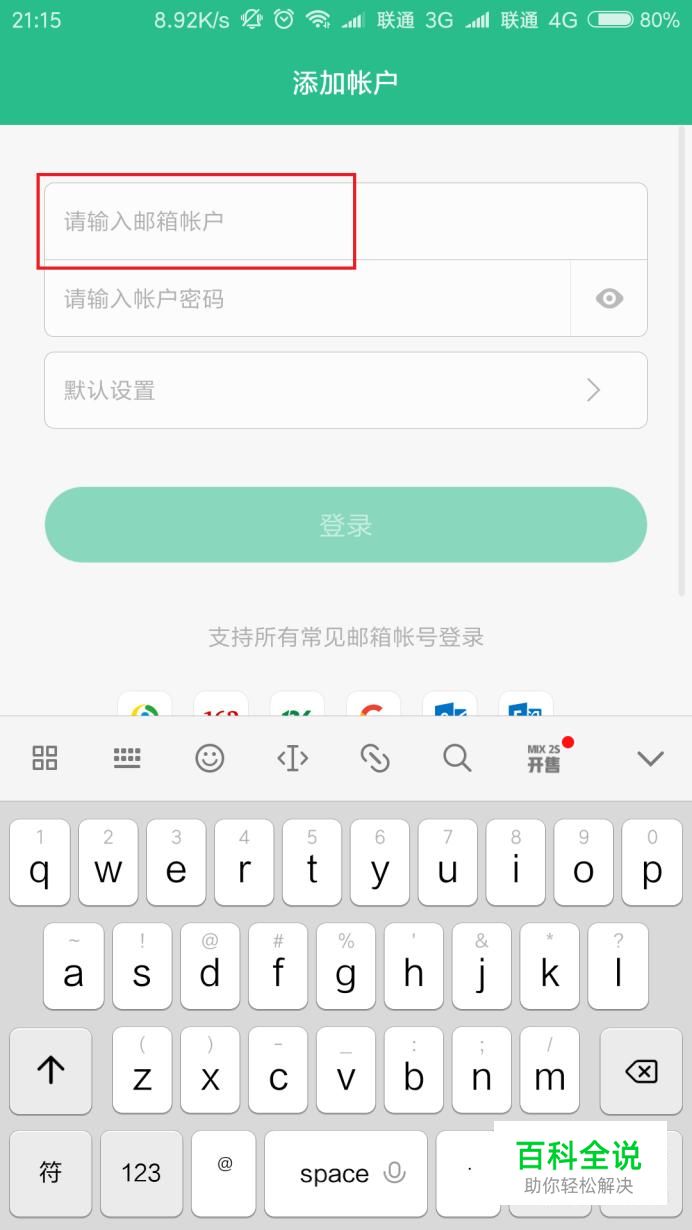Toggle password visibility eye icon

pyautogui.click(x=609, y=298)
